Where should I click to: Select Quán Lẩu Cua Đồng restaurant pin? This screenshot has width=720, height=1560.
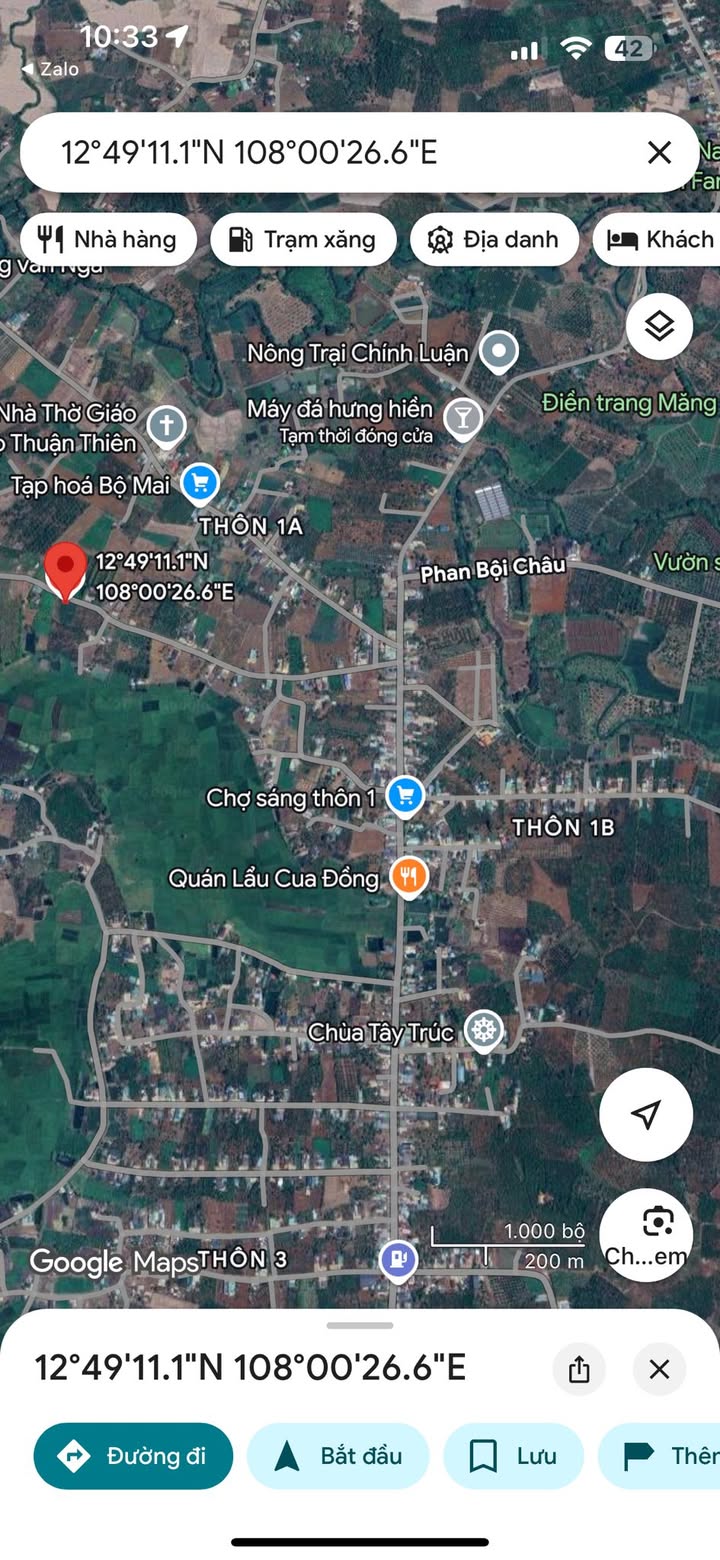coord(408,877)
